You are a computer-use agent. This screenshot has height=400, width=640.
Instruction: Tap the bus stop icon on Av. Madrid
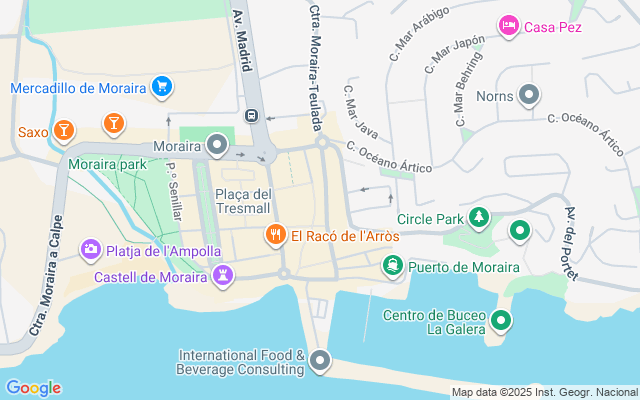(253, 115)
